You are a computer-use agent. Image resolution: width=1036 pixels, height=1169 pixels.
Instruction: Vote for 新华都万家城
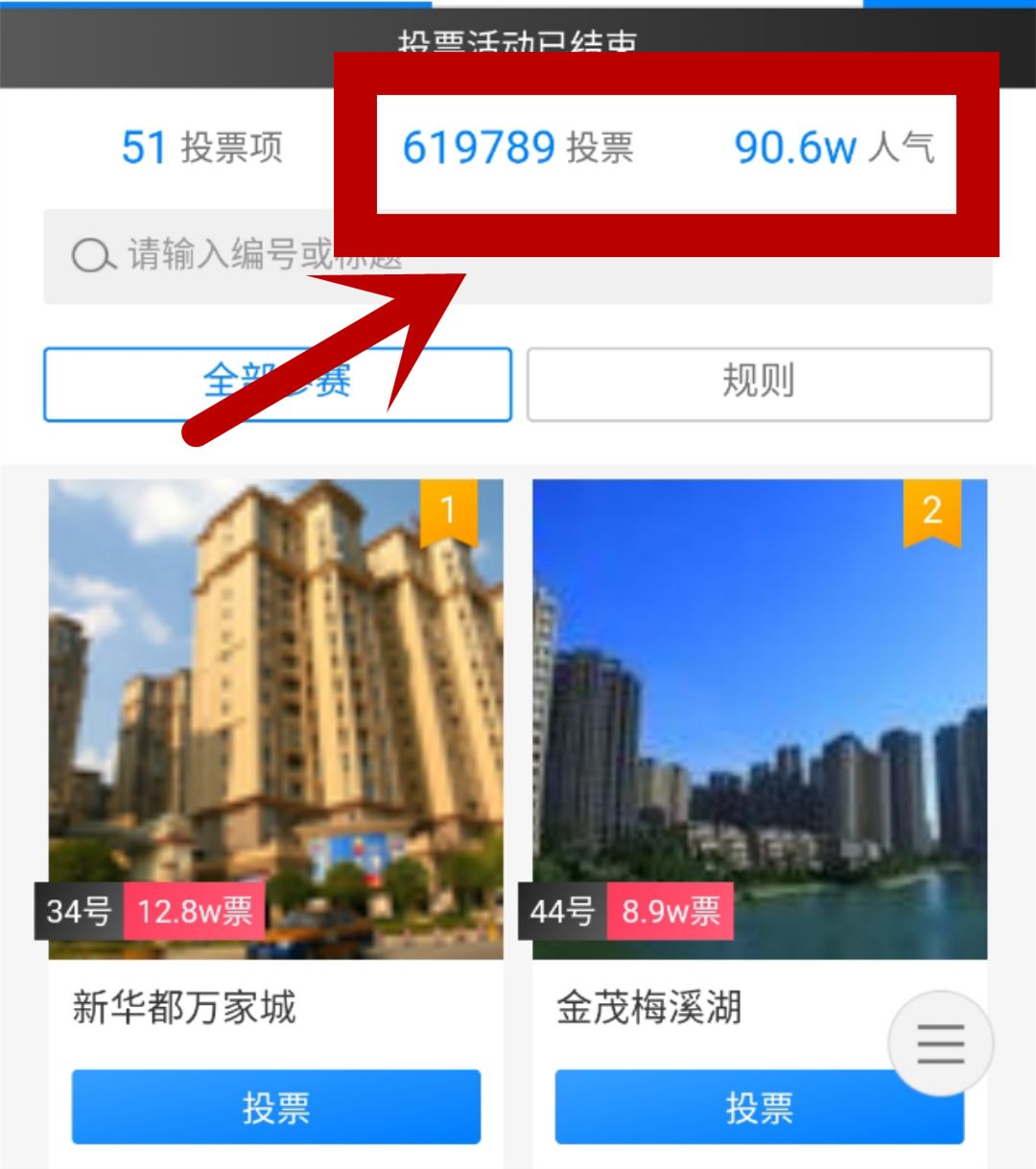tap(276, 1108)
